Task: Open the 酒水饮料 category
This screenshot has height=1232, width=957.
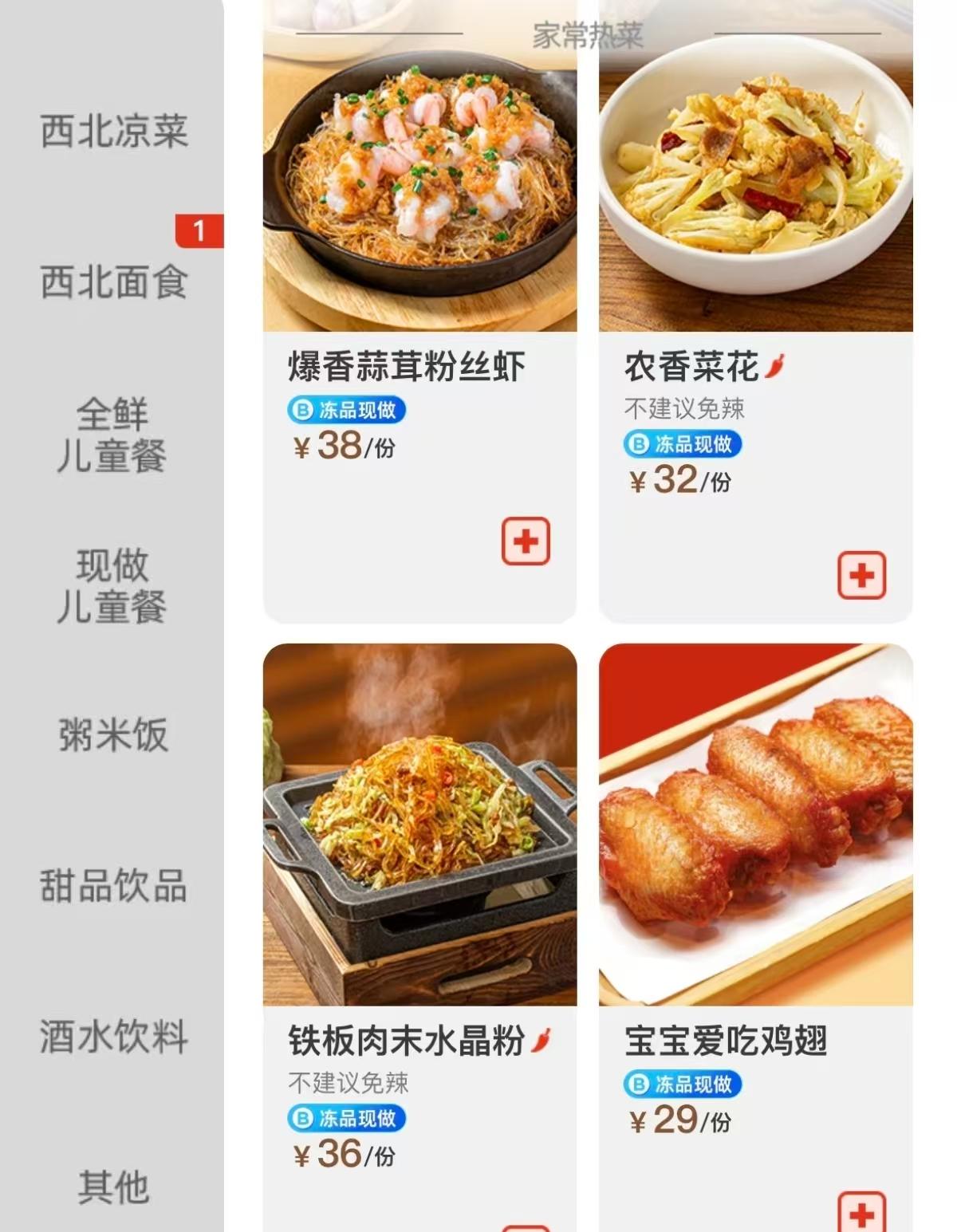Action: [113, 1037]
